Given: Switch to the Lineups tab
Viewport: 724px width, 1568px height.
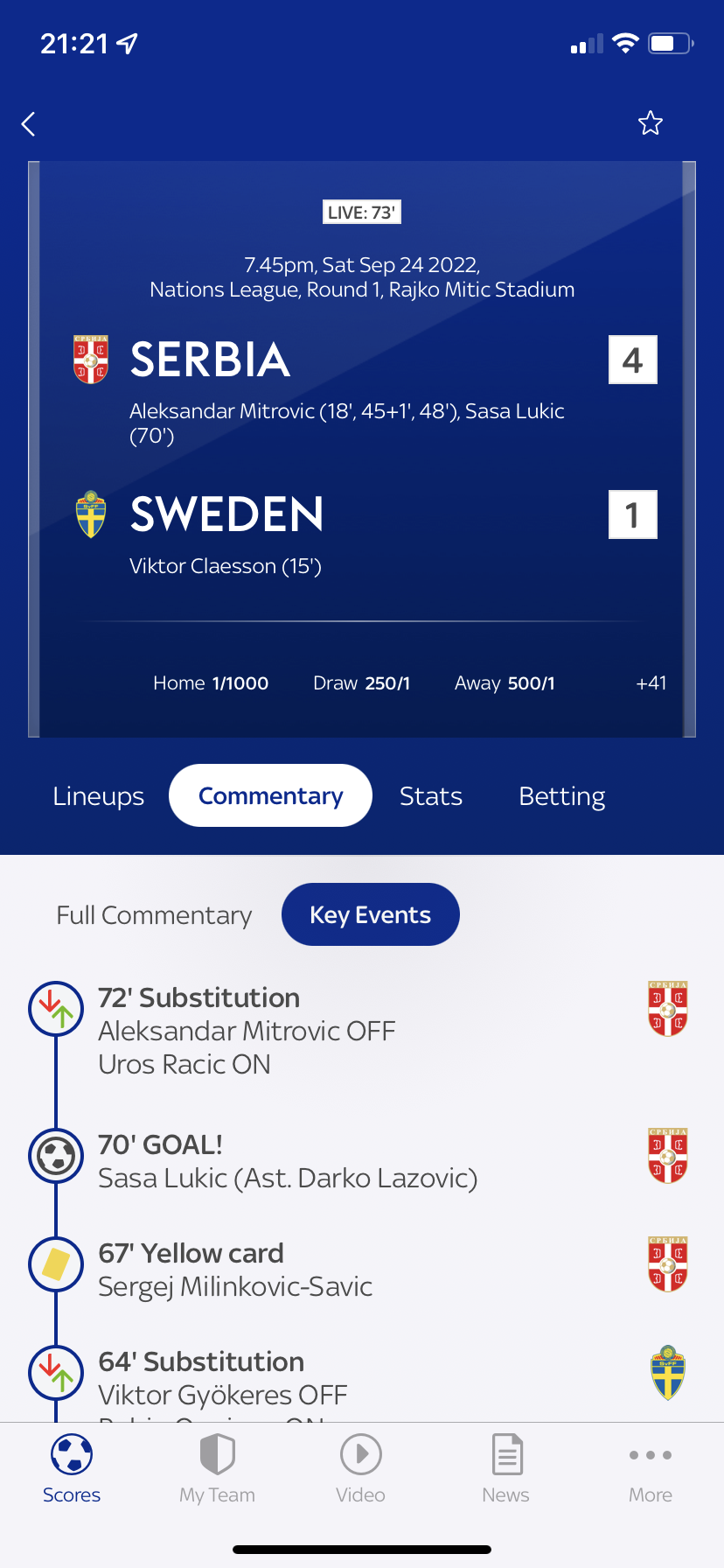Looking at the screenshot, I should (98, 796).
